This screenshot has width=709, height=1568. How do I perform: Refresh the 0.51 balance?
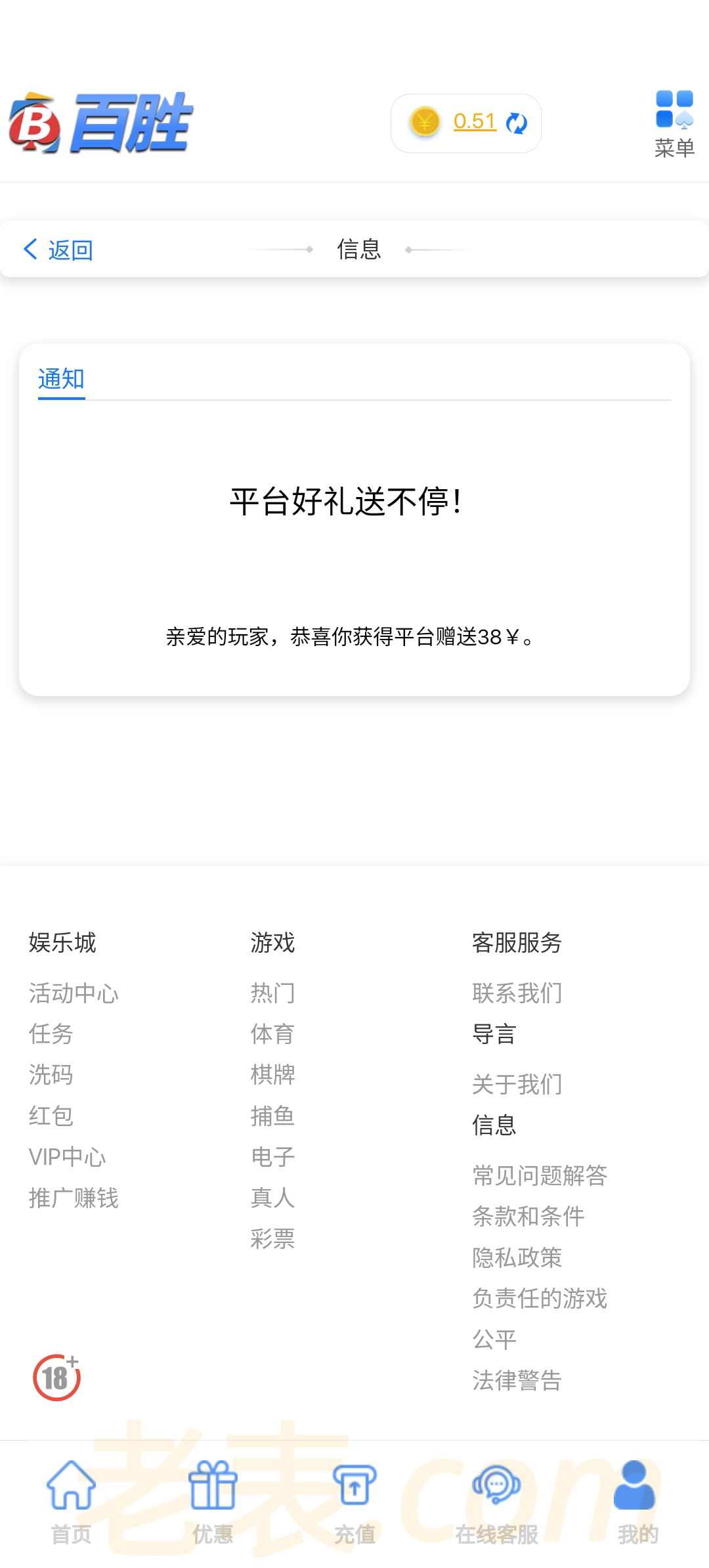tap(517, 123)
